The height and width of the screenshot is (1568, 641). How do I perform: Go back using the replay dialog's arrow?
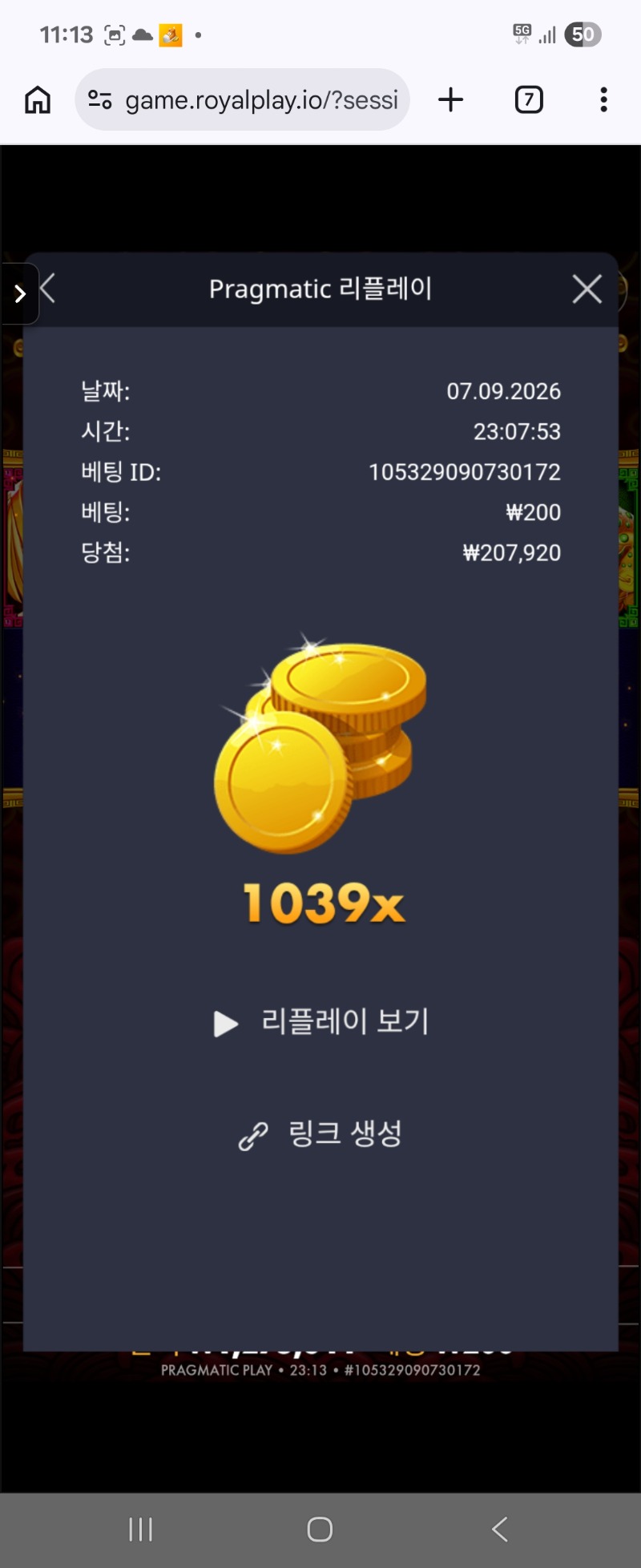[x=49, y=288]
